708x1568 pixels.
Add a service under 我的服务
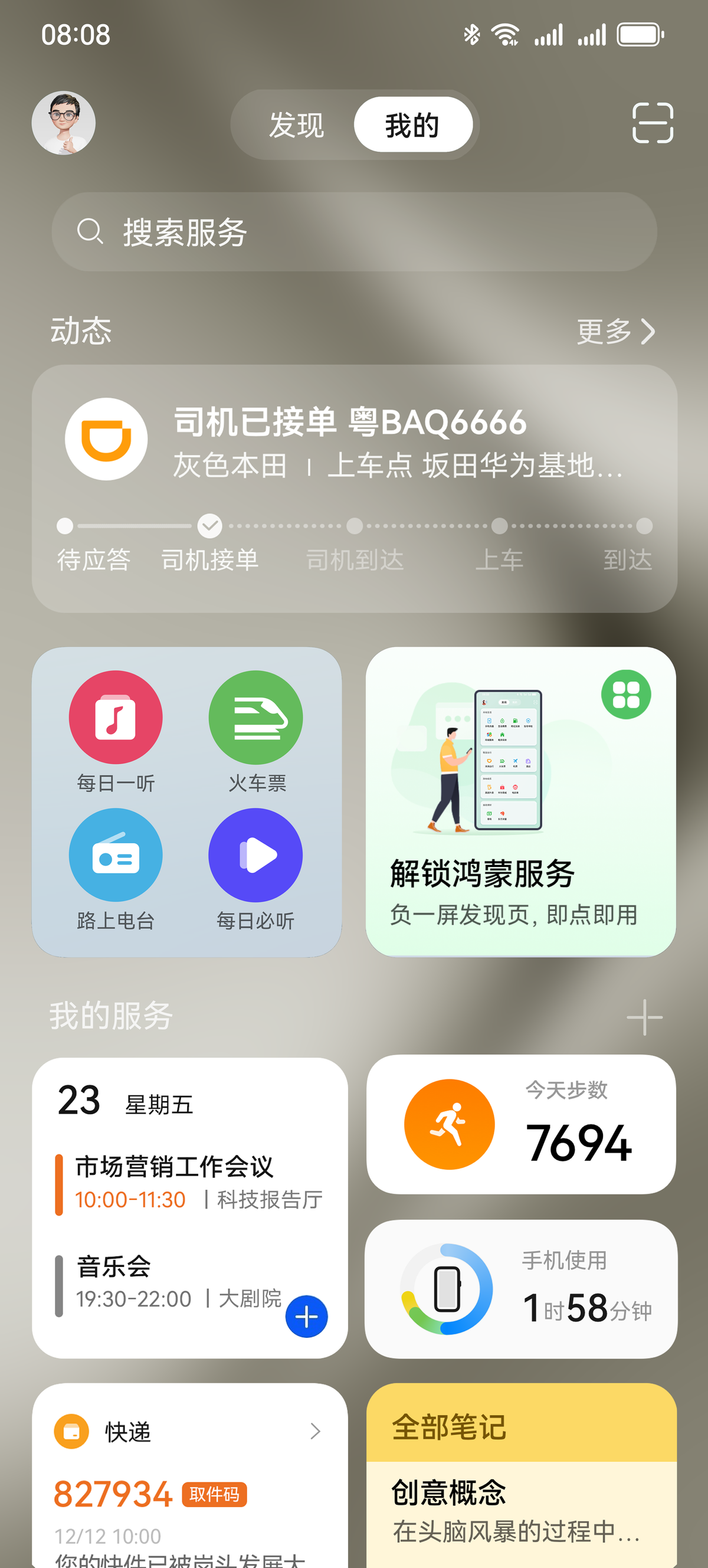tap(644, 1017)
